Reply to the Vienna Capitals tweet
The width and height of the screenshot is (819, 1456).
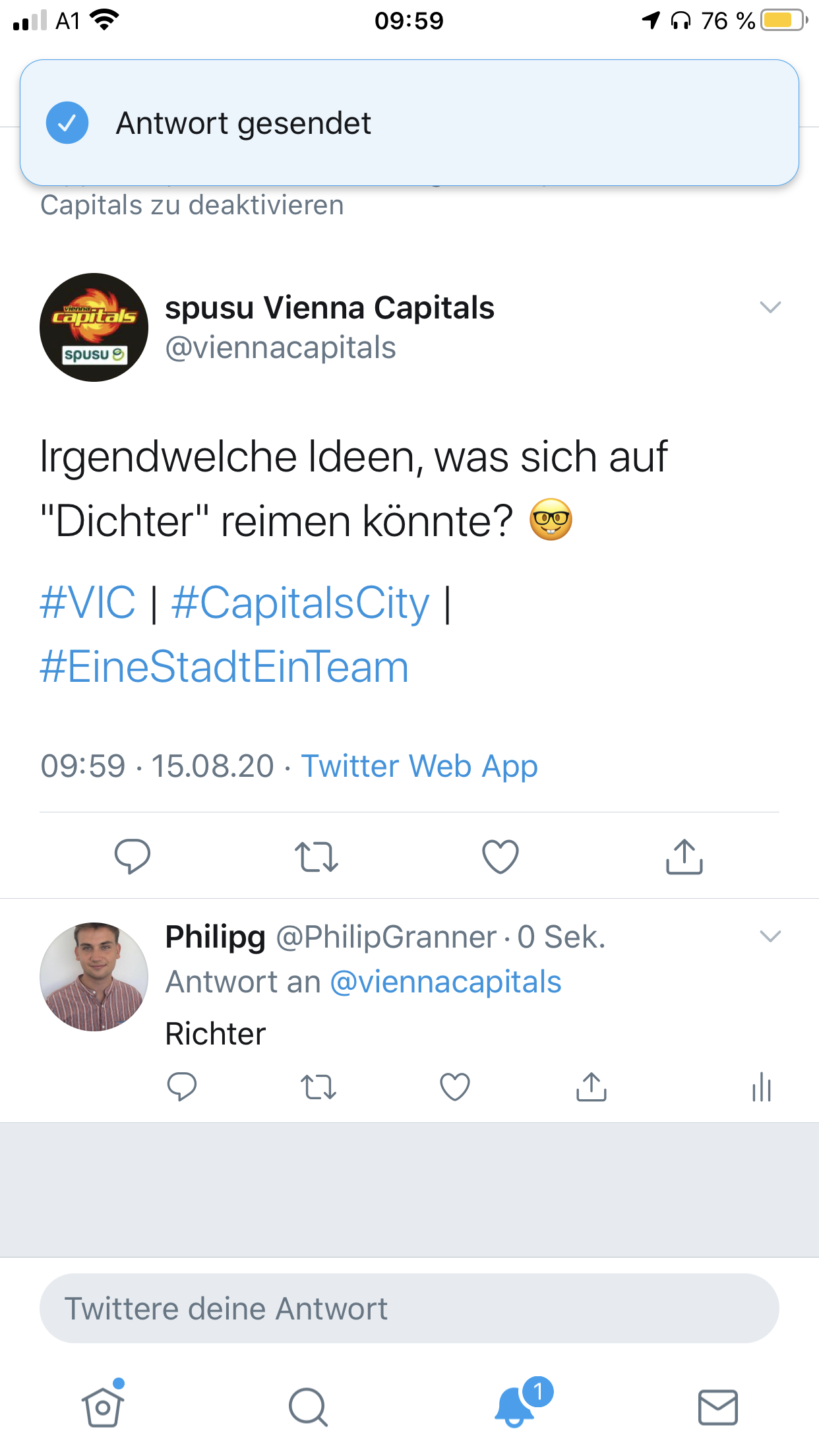click(133, 857)
